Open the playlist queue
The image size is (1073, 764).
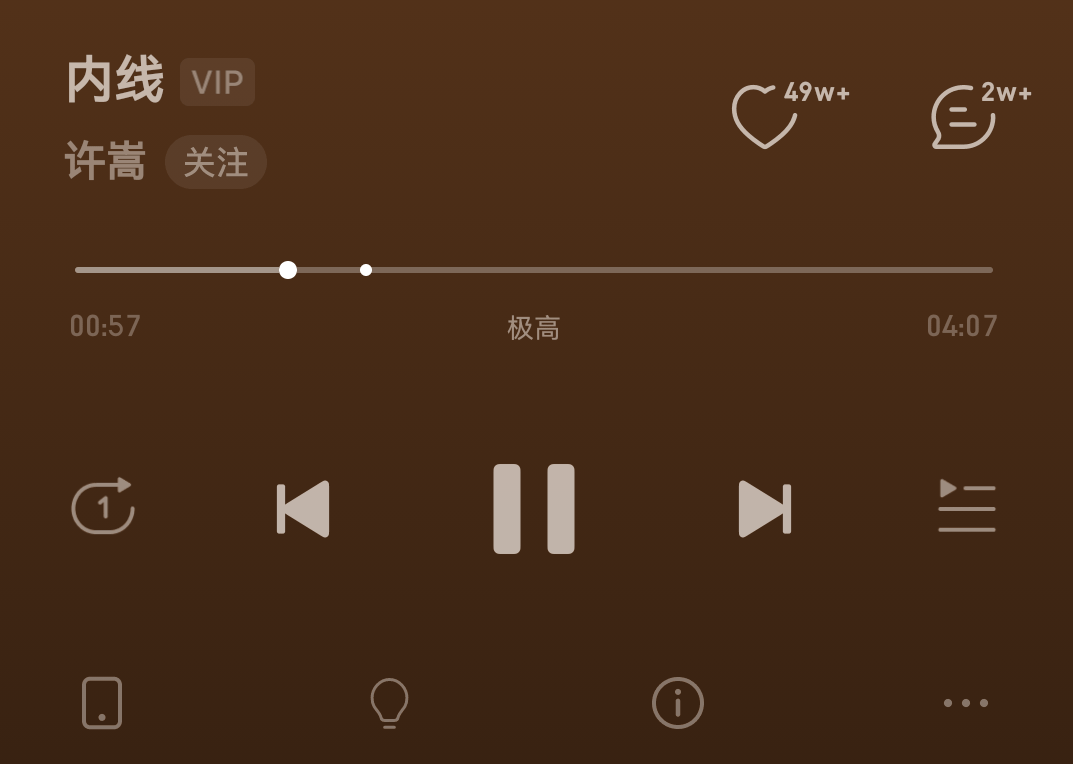click(x=966, y=506)
